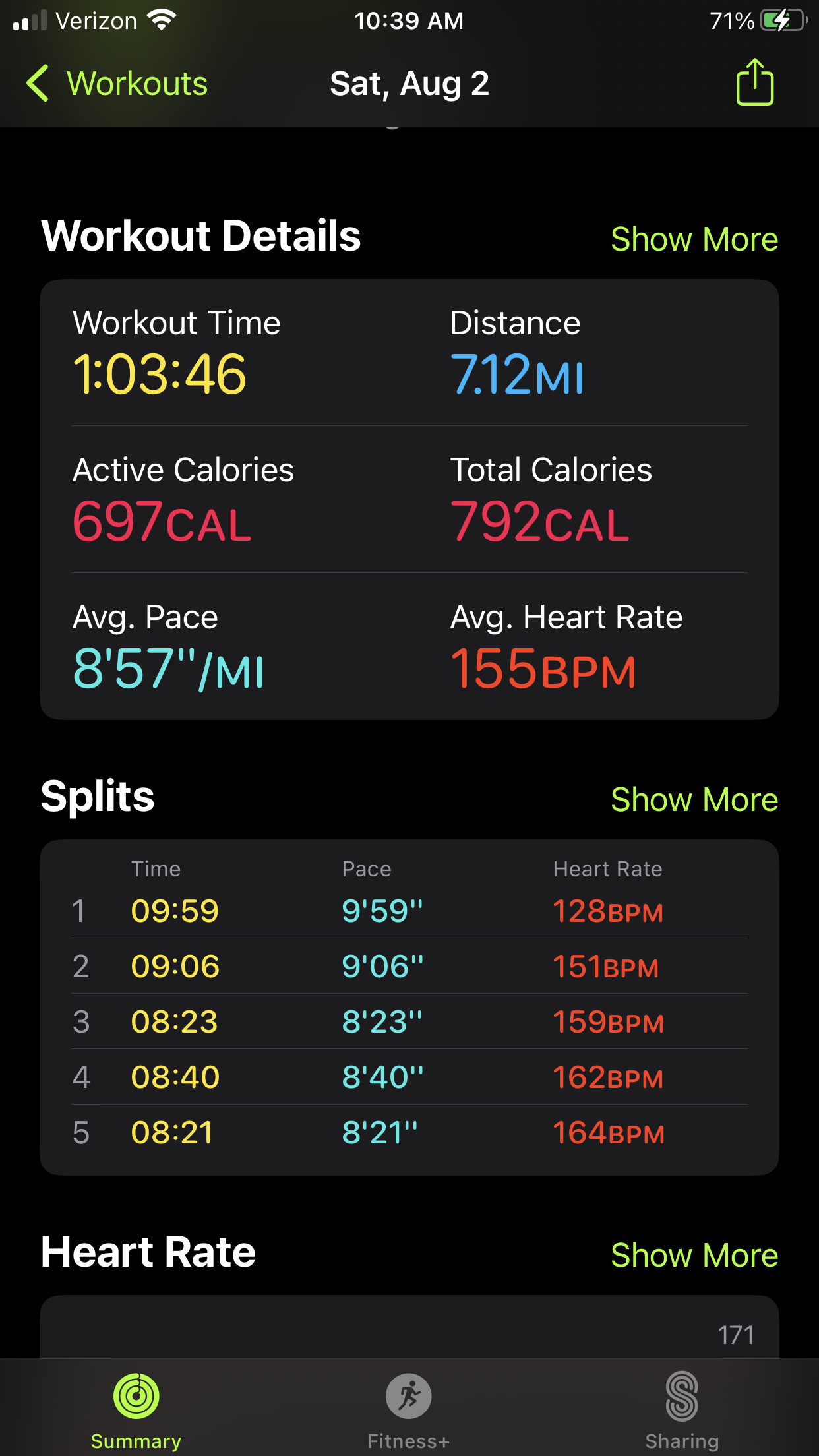This screenshot has width=819, height=1456.
Task: Open the Splits table card
Action: click(409, 1007)
